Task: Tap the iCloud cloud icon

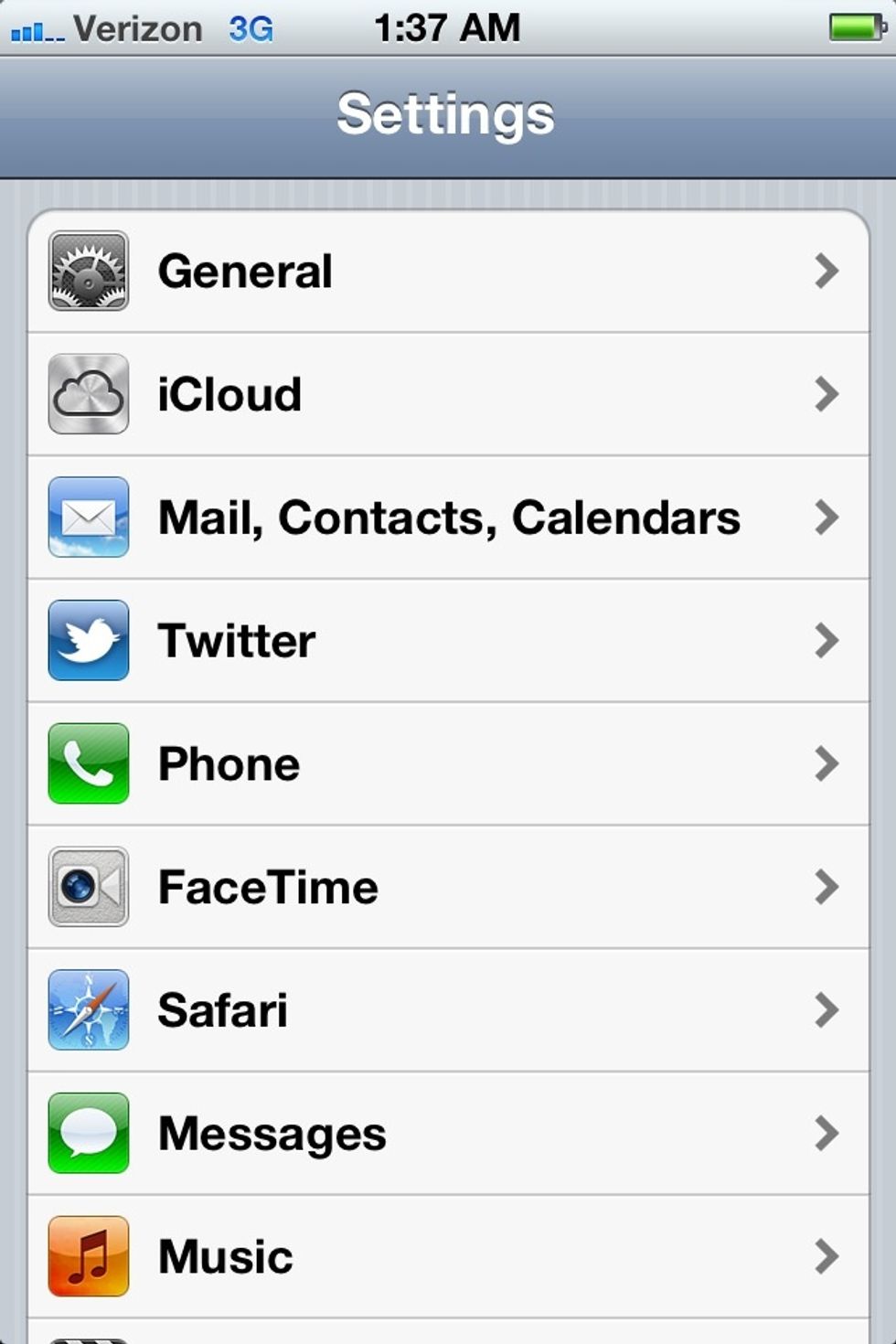Action: click(x=88, y=394)
